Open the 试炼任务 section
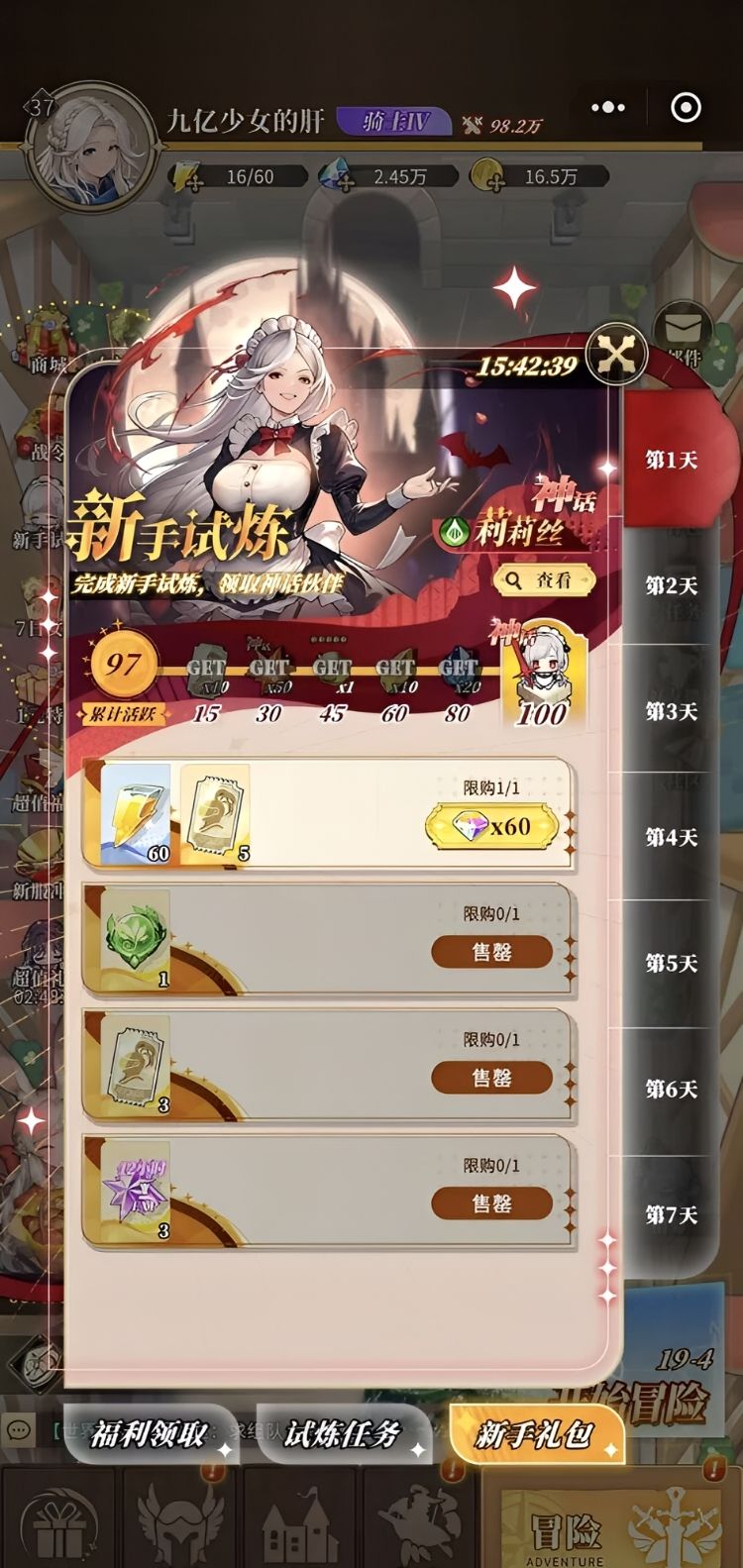 tap(342, 1433)
